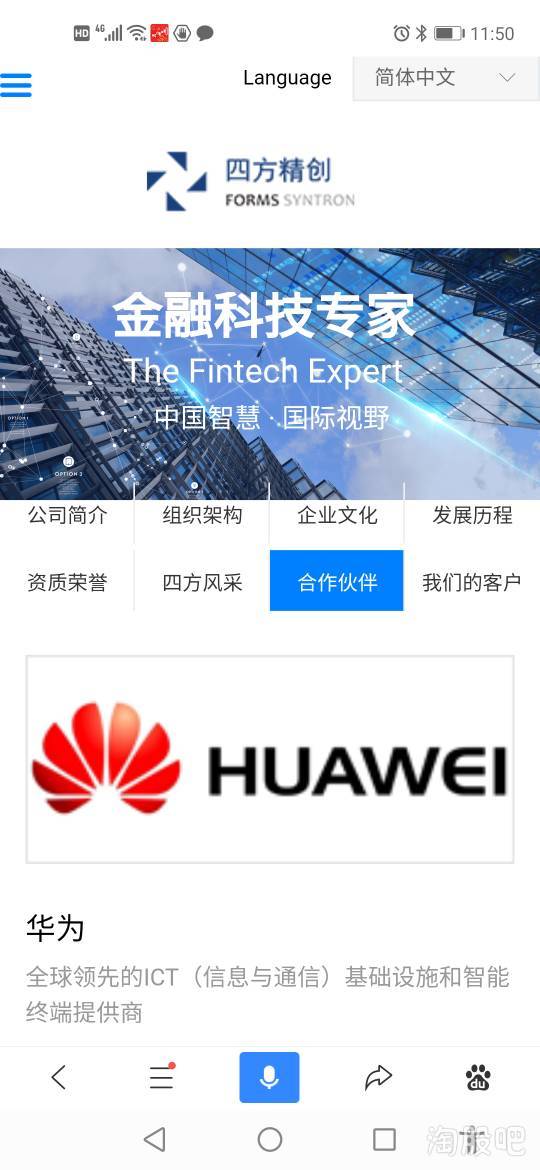Switch to the 公司简介 tab
Image resolution: width=540 pixels, height=1170 pixels.
pos(67,515)
